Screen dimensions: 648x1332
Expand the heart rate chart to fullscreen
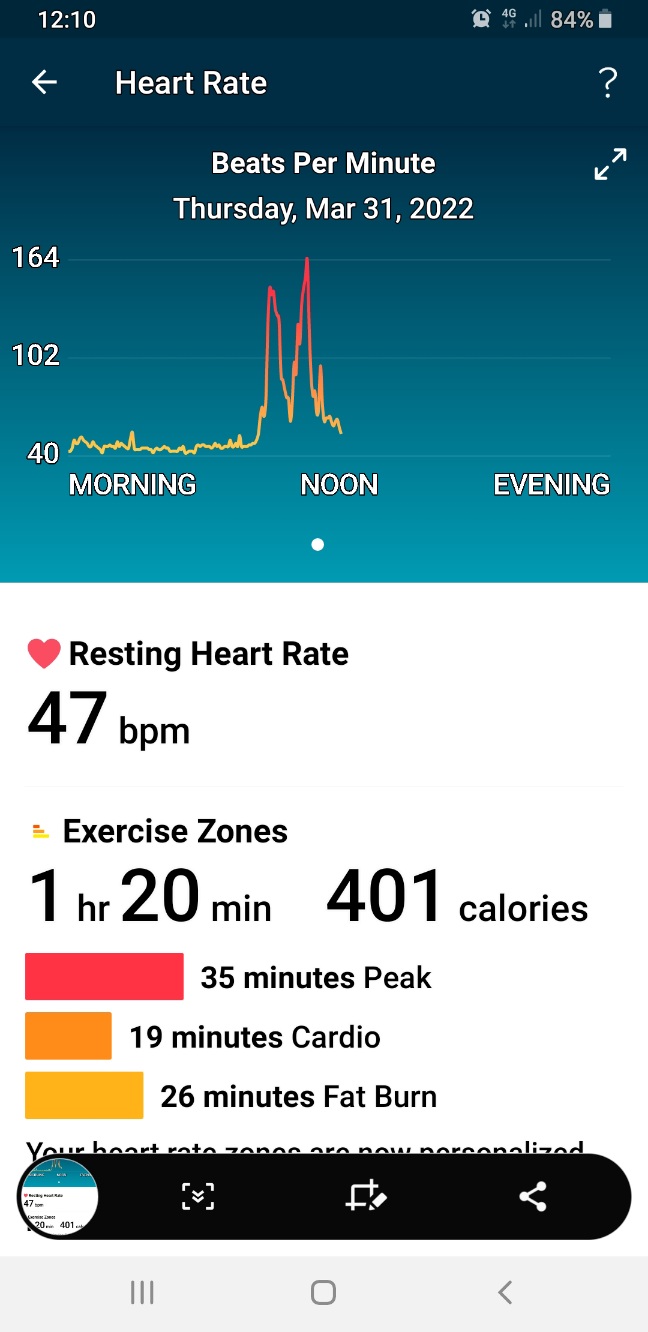point(610,164)
